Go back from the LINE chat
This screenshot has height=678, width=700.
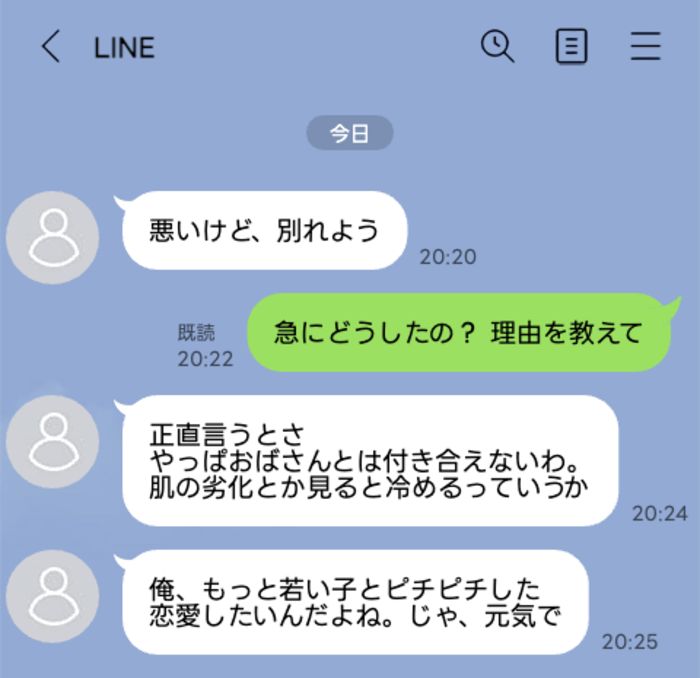pyautogui.click(x=50, y=47)
